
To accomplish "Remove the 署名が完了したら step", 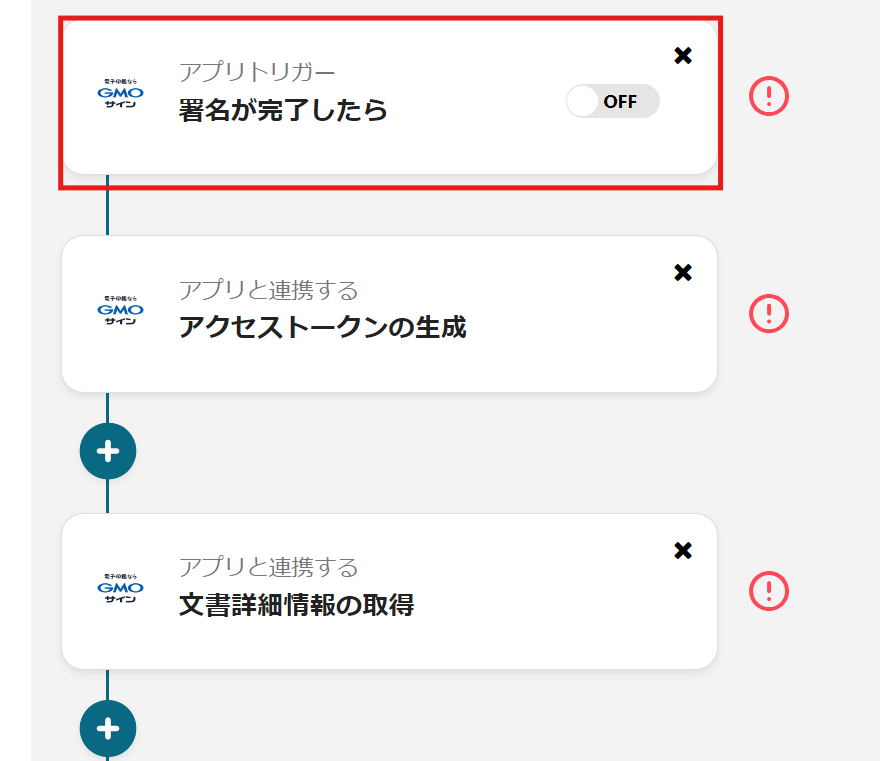I will [683, 55].
